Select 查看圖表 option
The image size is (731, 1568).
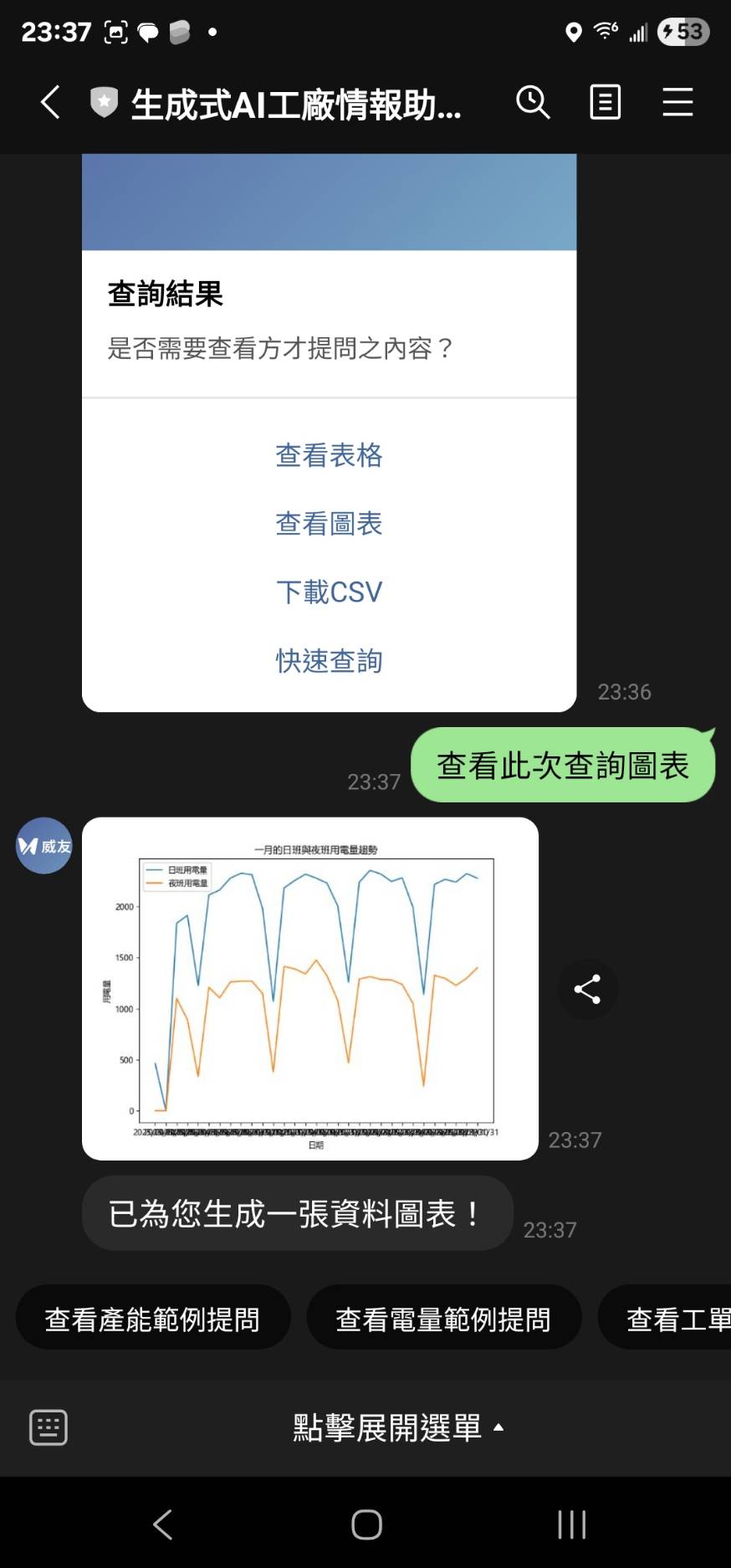(329, 524)
